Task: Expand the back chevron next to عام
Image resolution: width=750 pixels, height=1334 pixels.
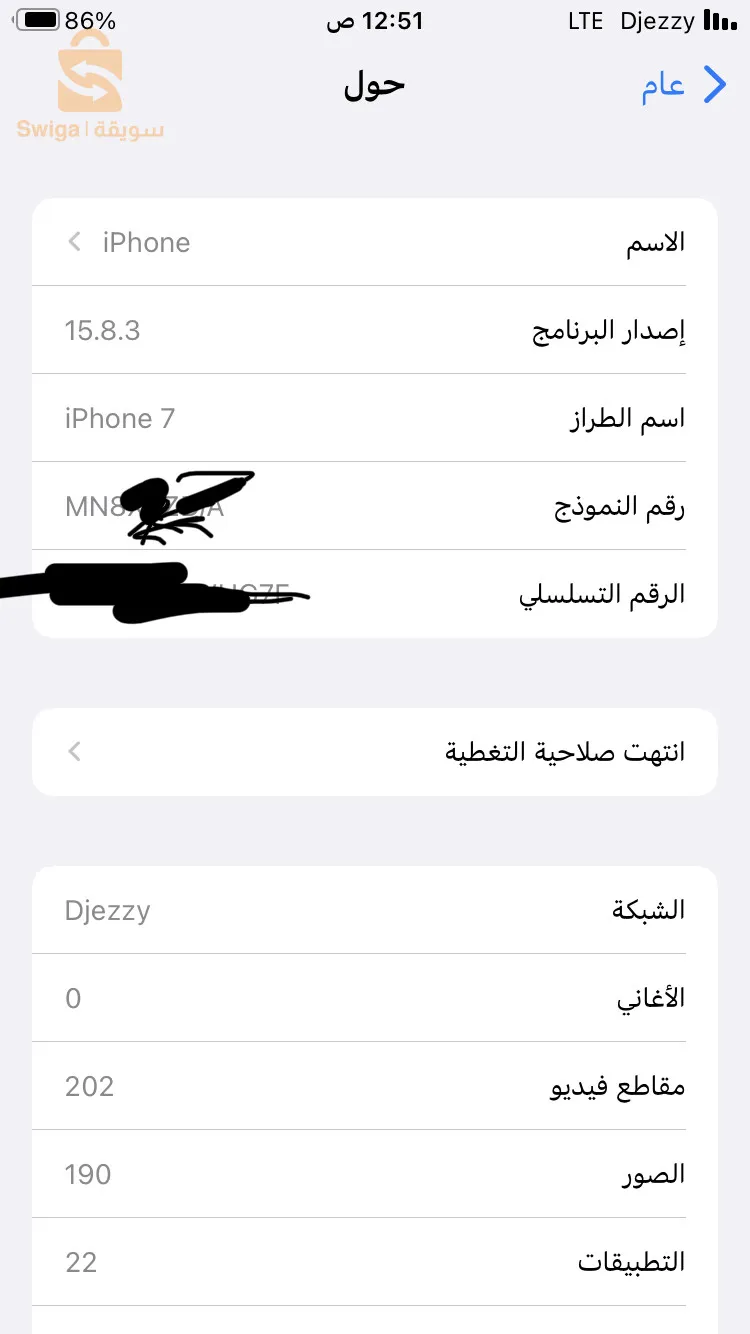Action: point(715,85)
